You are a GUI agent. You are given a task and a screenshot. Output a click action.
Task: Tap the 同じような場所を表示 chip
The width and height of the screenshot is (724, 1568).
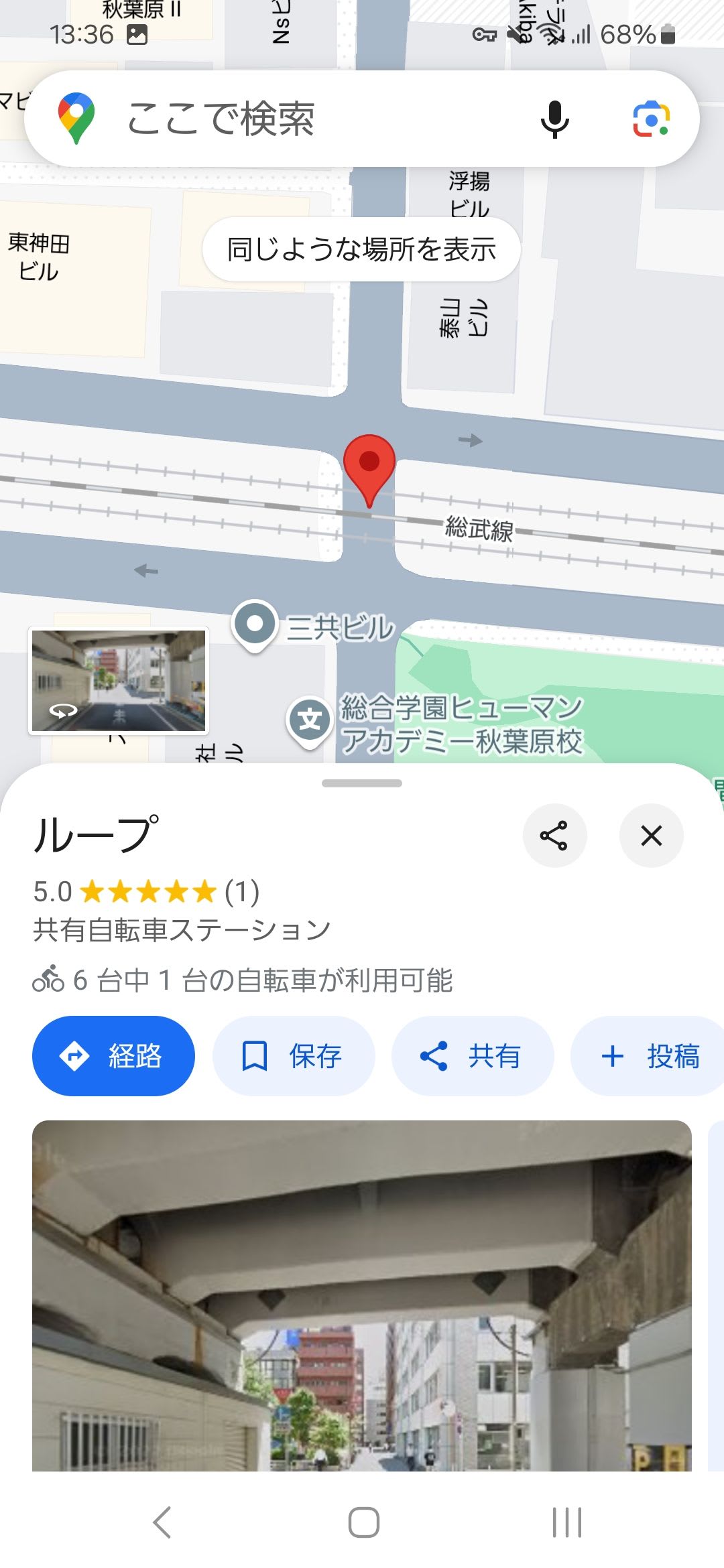coord(361,249)
